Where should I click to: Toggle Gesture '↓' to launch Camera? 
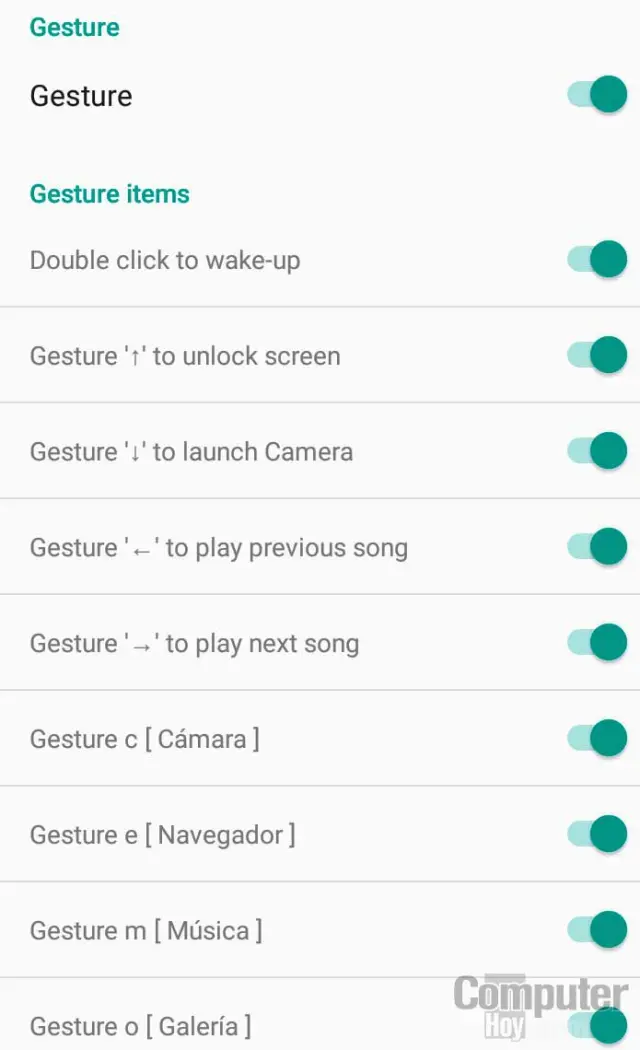pyautogui.click(x=598, y=451)
